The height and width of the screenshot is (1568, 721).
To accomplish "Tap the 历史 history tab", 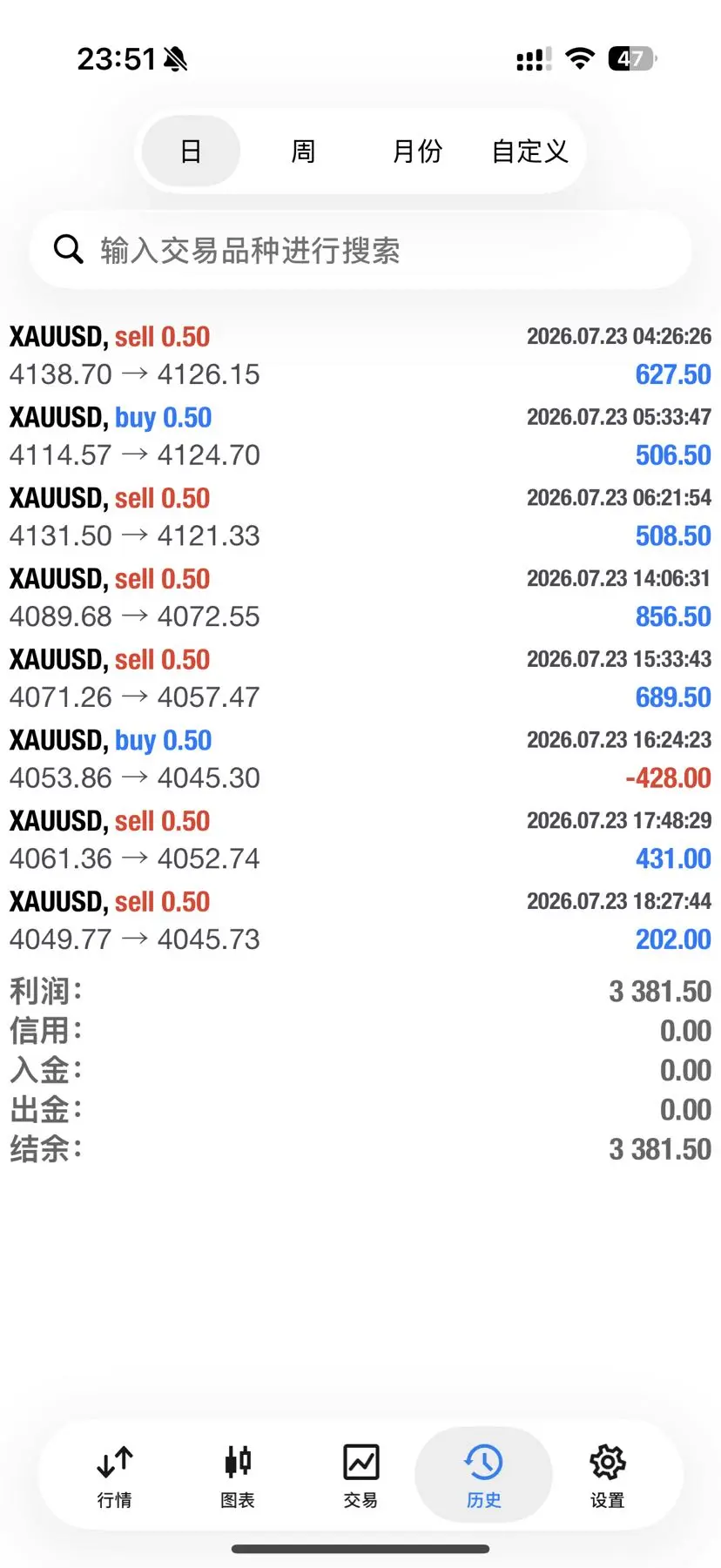I will 483,1476.
